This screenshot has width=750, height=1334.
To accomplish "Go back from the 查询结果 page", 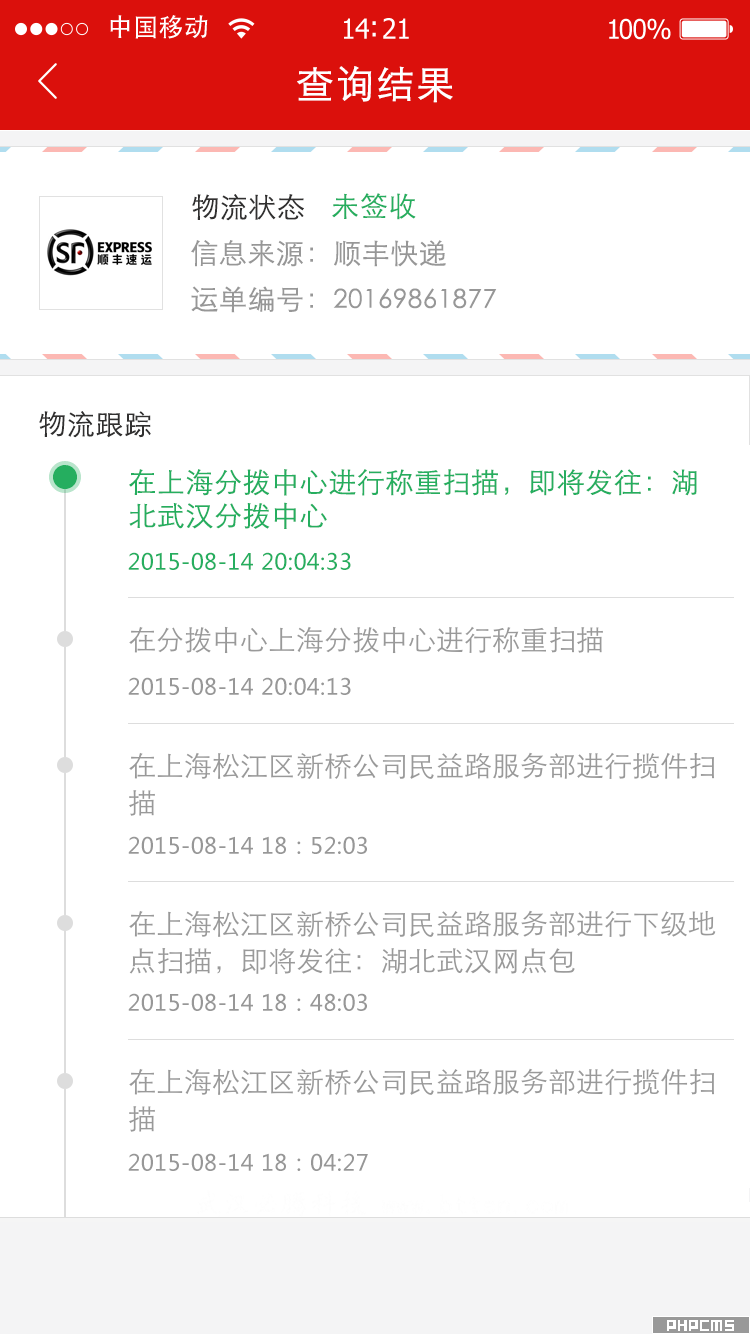I will [x=48, y=81].
